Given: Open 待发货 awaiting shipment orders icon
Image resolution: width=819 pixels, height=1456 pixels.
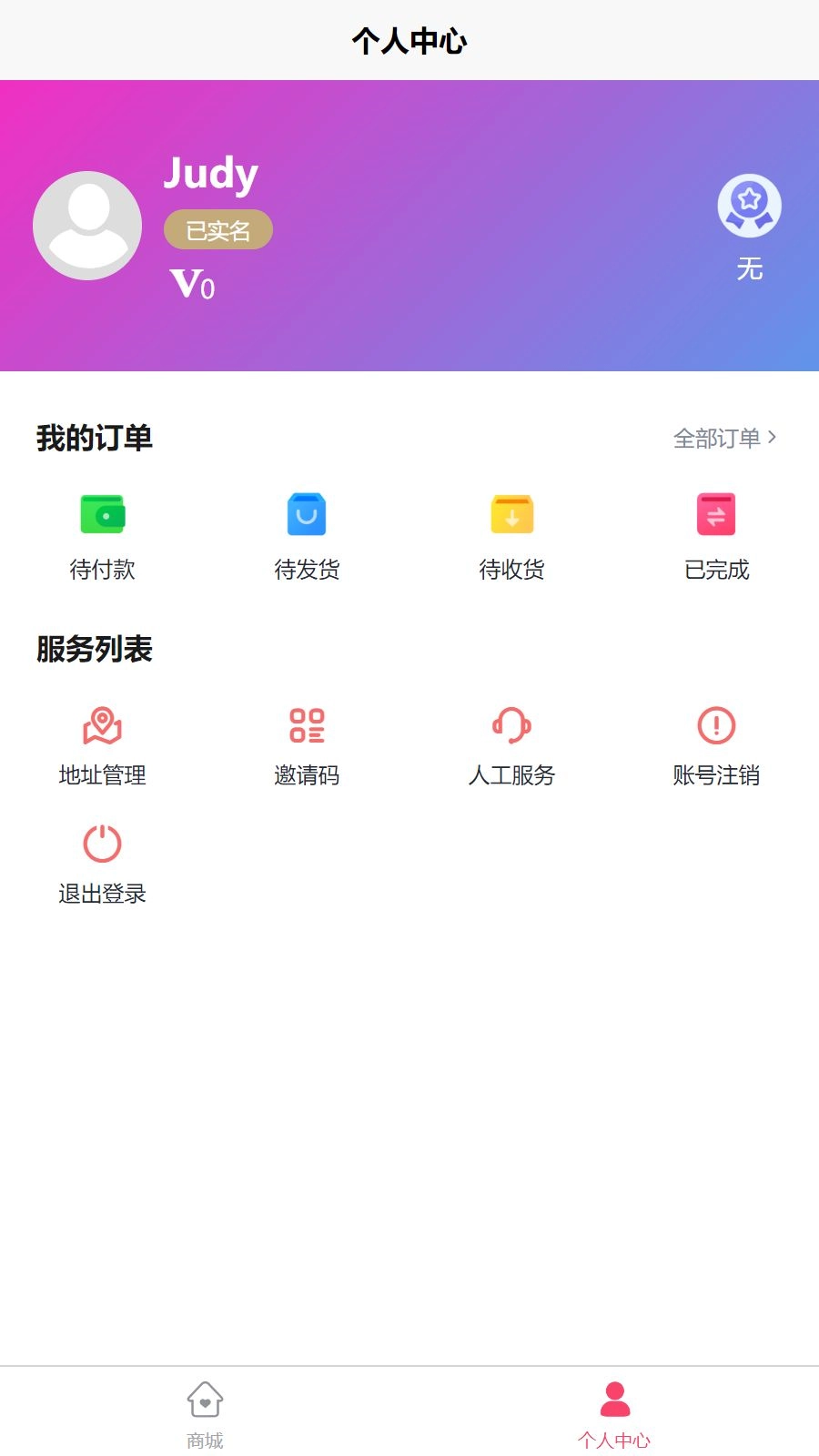Looking at the screenshot, I should pos(306,514).
